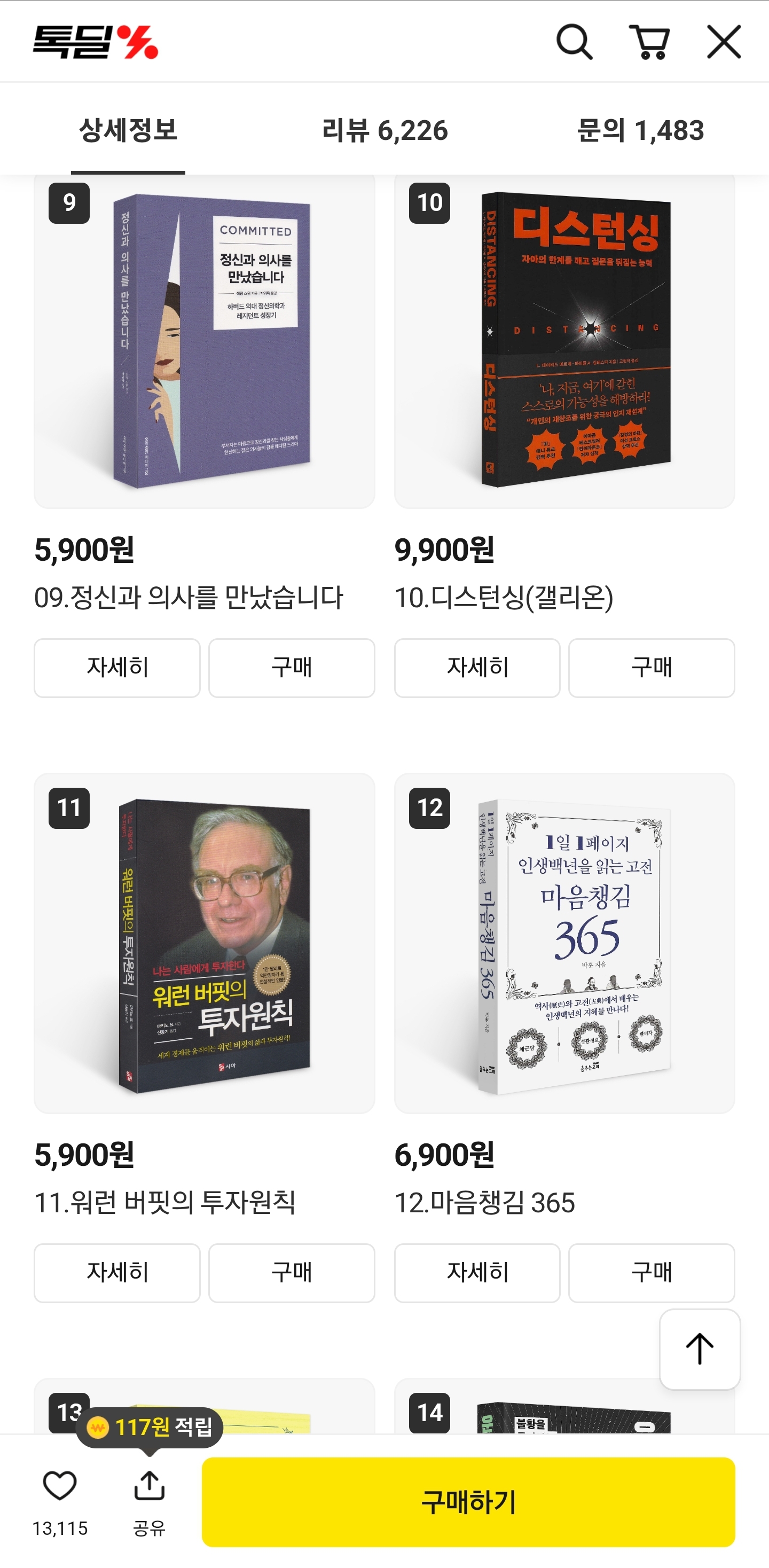Close this page with the X
This screenshot has width=769, height=1568.
click(723, 42)
